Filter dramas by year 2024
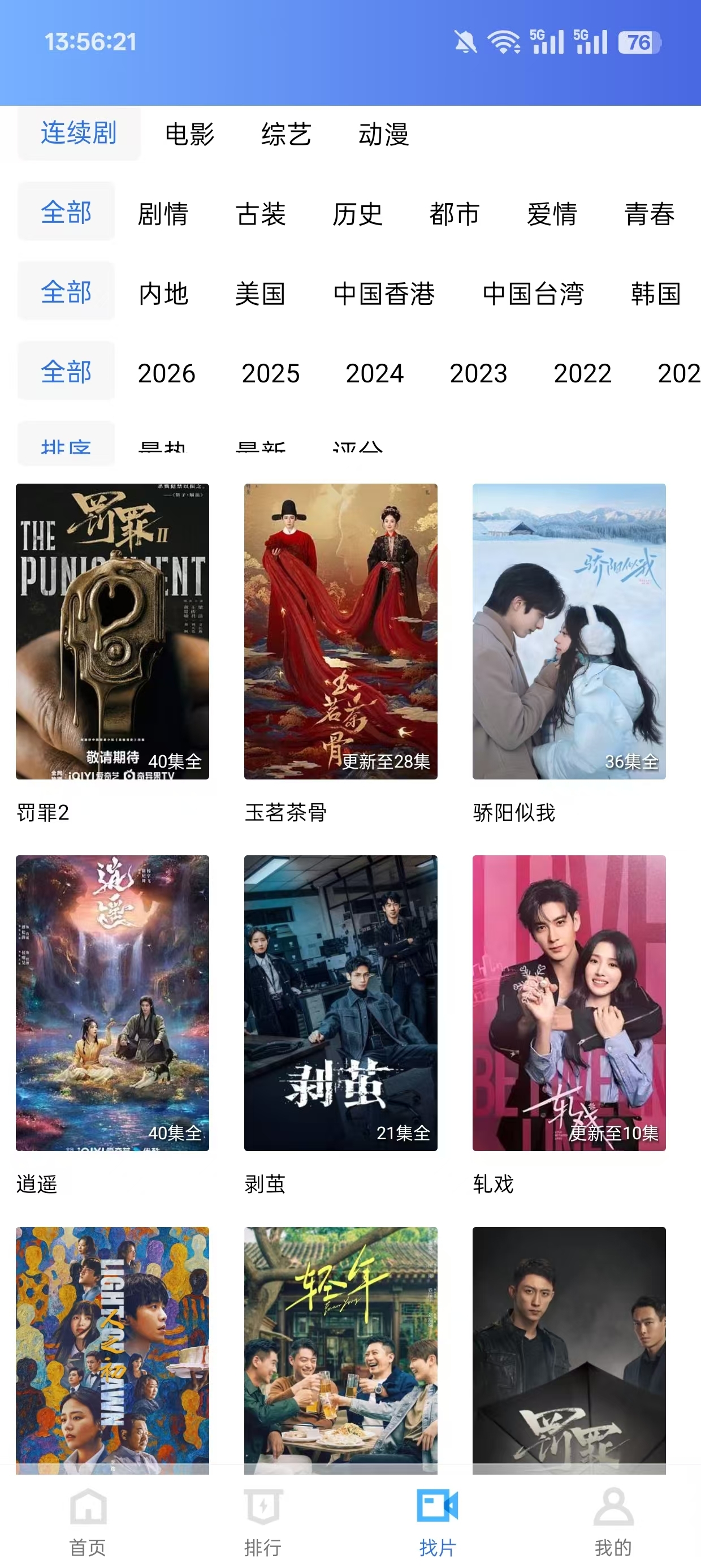This screenshot has height=1568, width=701. click(x=375, y=374)
